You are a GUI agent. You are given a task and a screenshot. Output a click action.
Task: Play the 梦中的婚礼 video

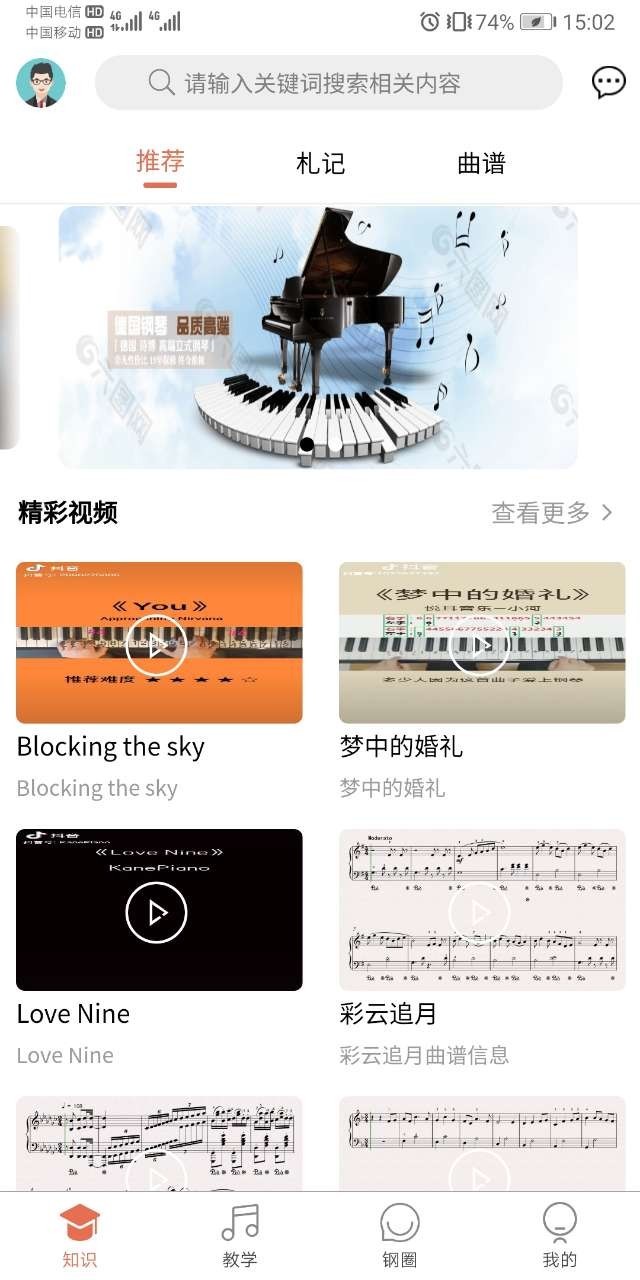coord(480,645)
